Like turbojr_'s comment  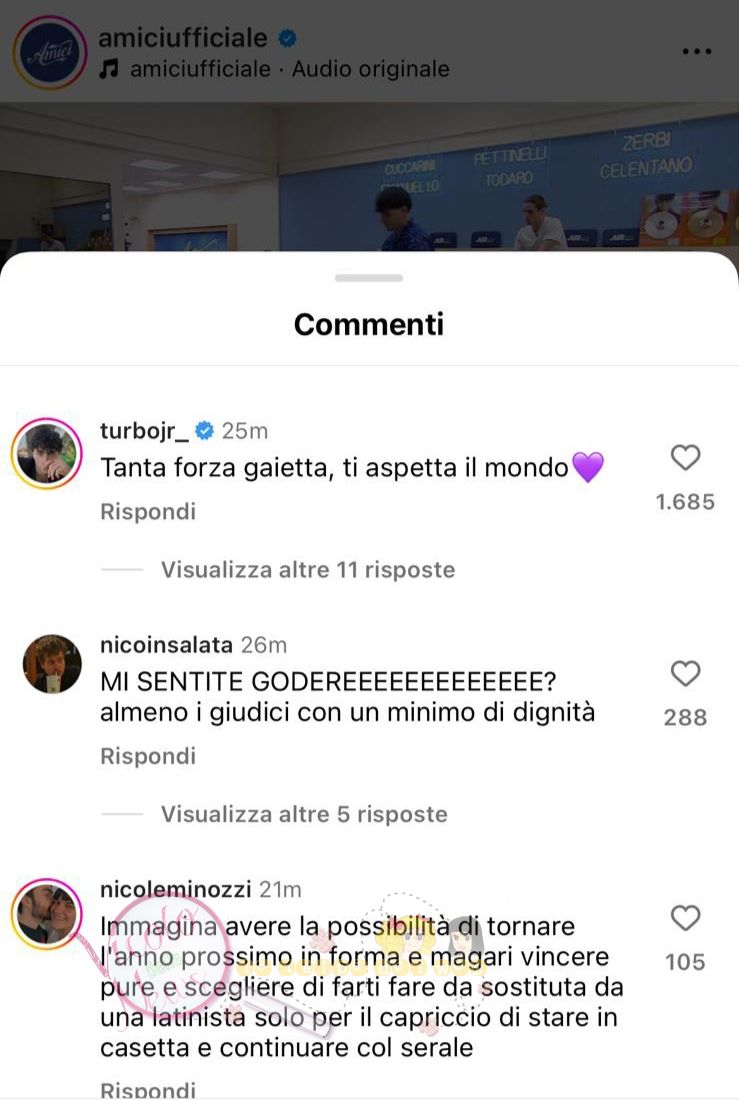coord(685,457)
